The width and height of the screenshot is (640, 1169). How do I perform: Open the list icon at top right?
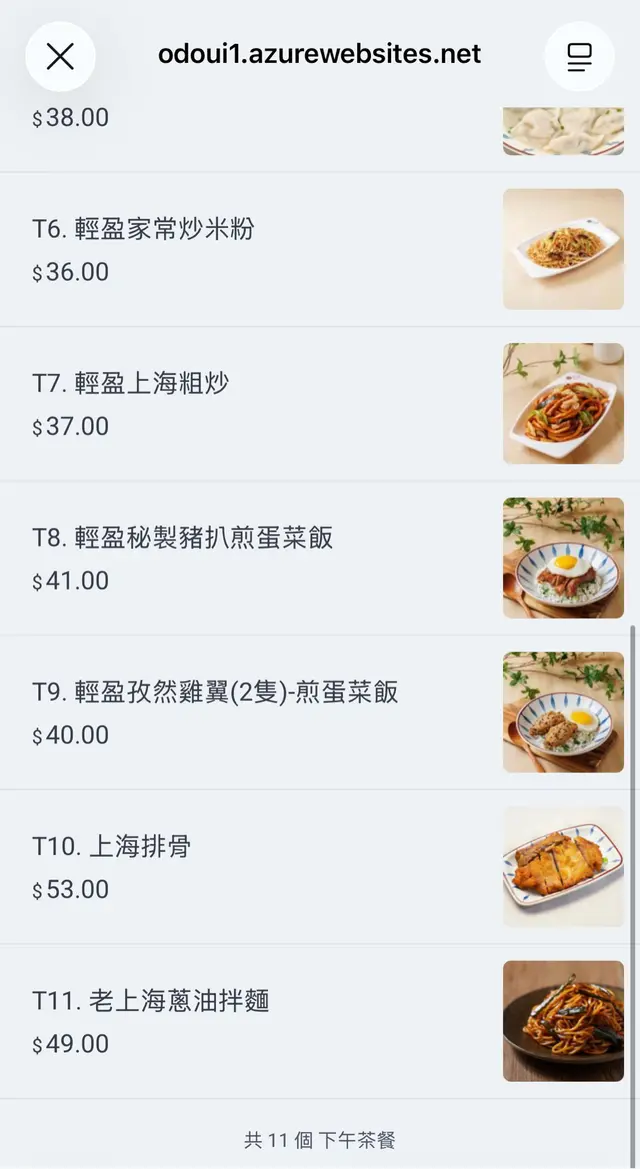click(579, 57)
